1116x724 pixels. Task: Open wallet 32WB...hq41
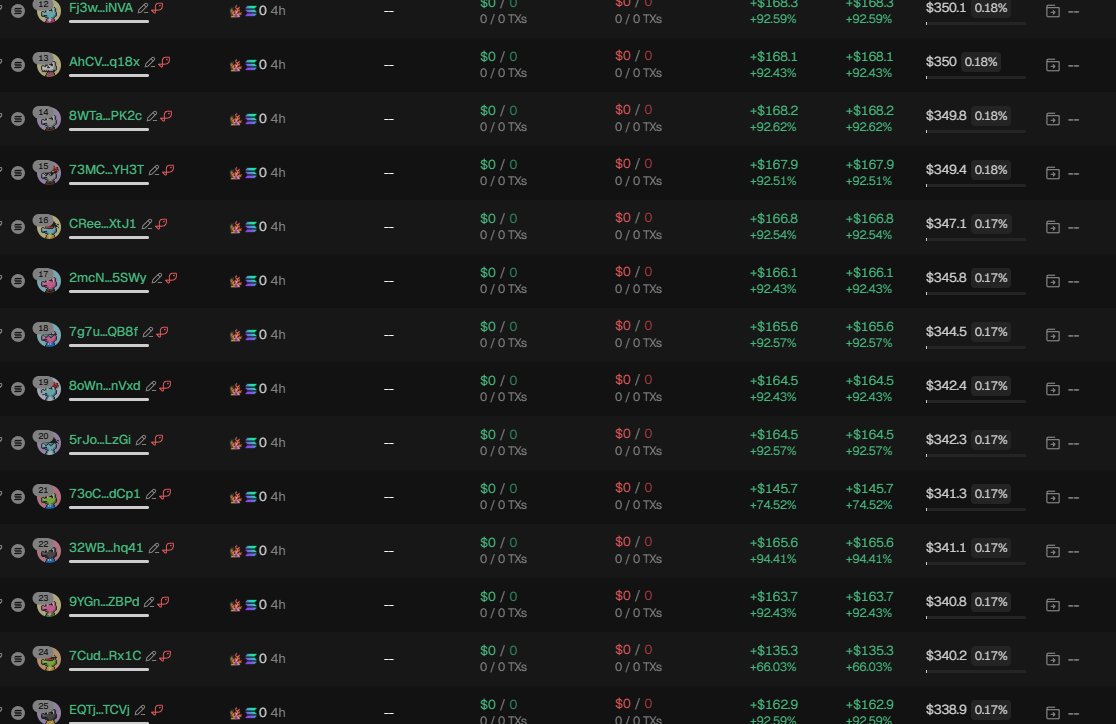point(106,547)
